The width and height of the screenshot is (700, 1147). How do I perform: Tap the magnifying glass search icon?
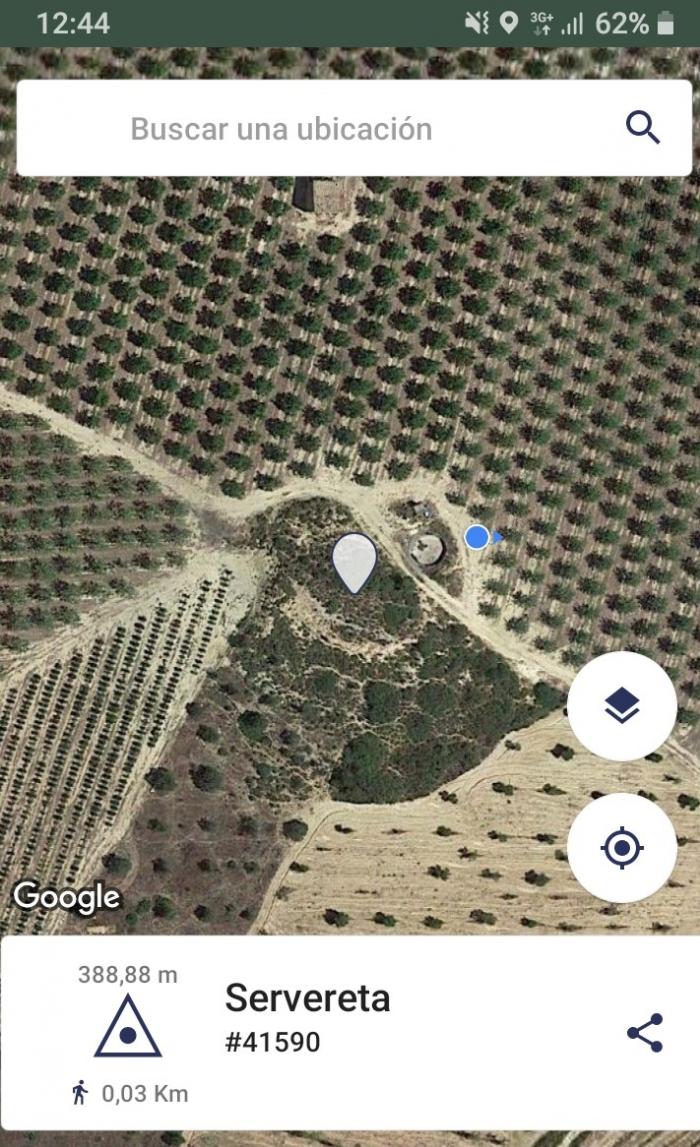643,128
